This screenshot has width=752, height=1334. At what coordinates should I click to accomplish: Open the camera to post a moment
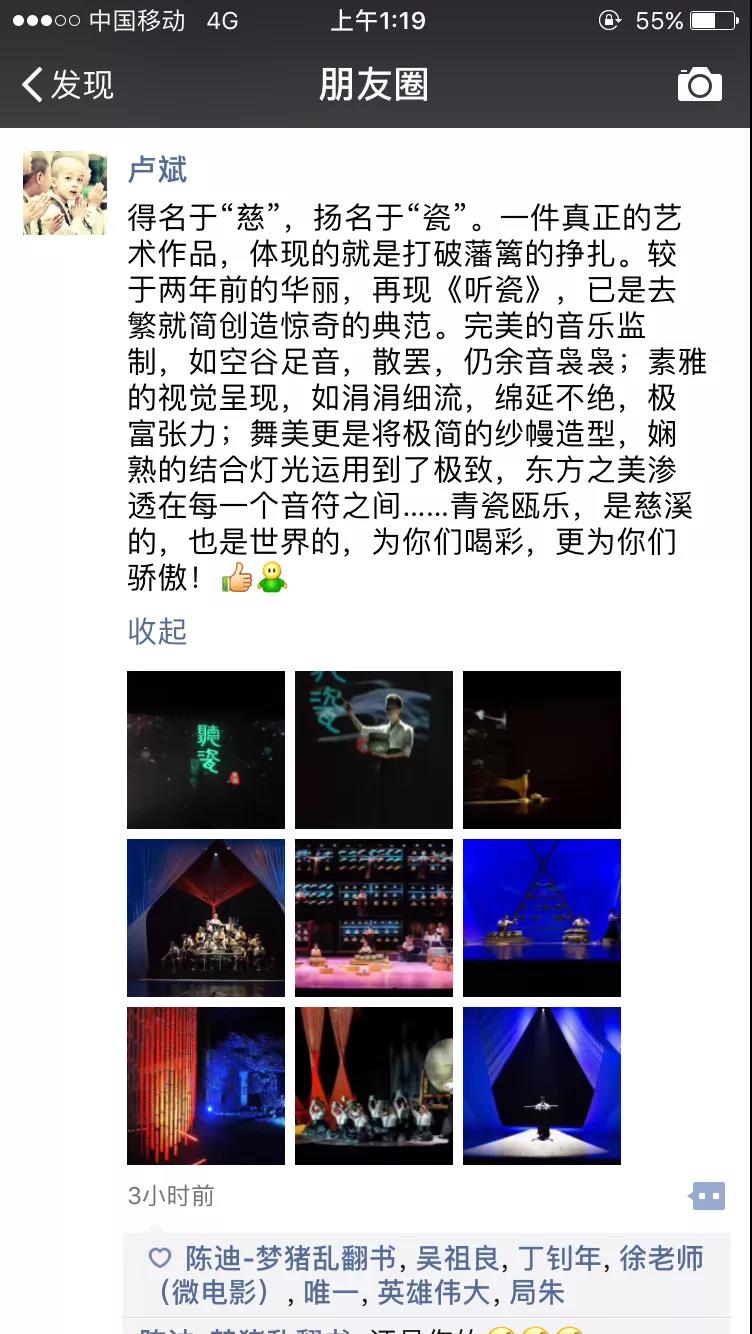coord(700,85)
